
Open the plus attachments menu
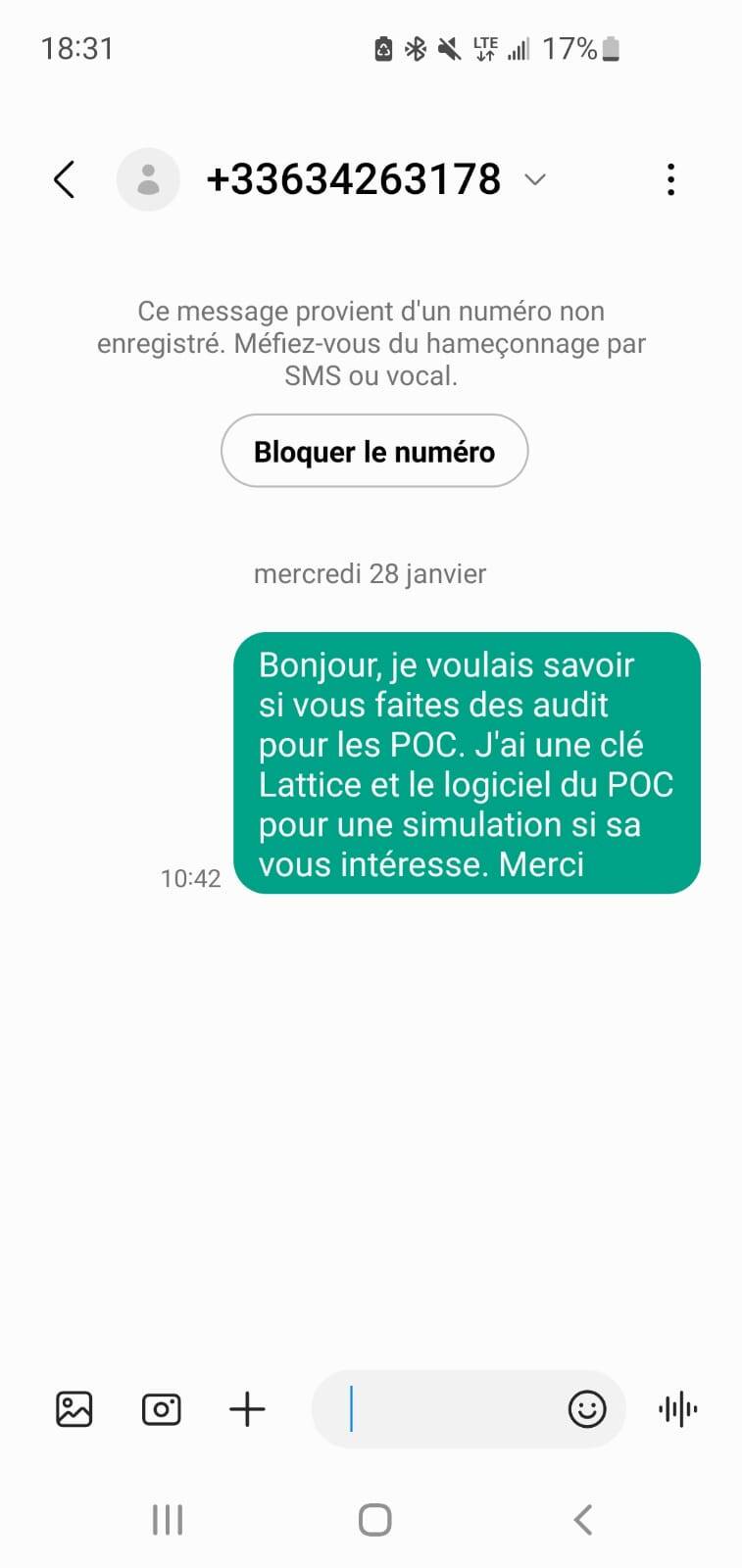[x=247, y=1409]
